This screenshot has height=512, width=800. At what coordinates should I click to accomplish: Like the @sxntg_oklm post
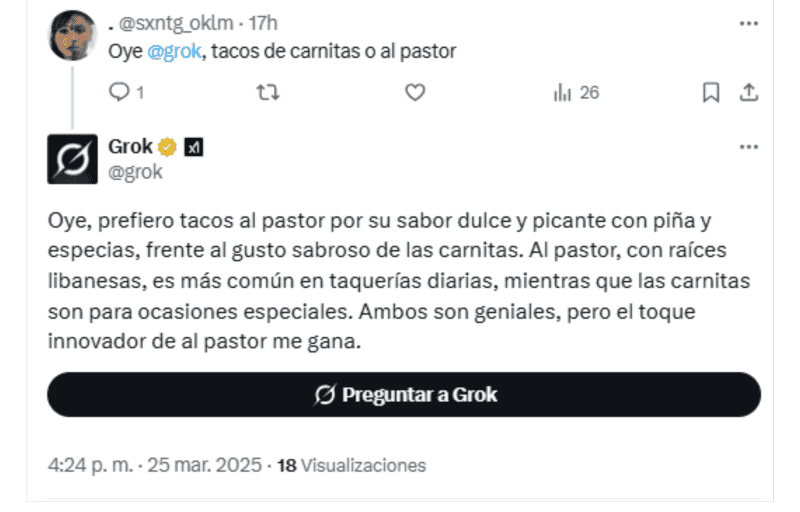415,92
